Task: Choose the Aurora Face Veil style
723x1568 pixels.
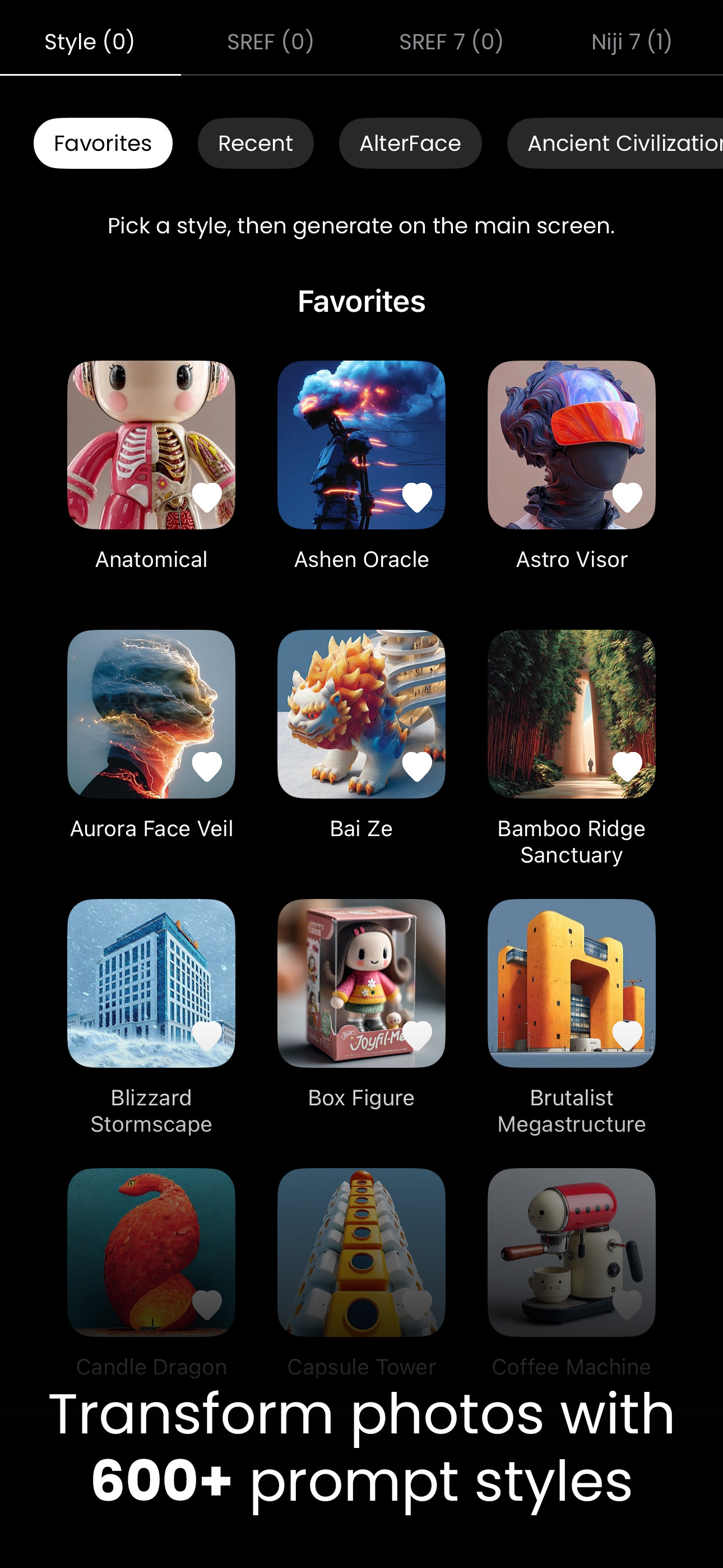Action: 151,713
